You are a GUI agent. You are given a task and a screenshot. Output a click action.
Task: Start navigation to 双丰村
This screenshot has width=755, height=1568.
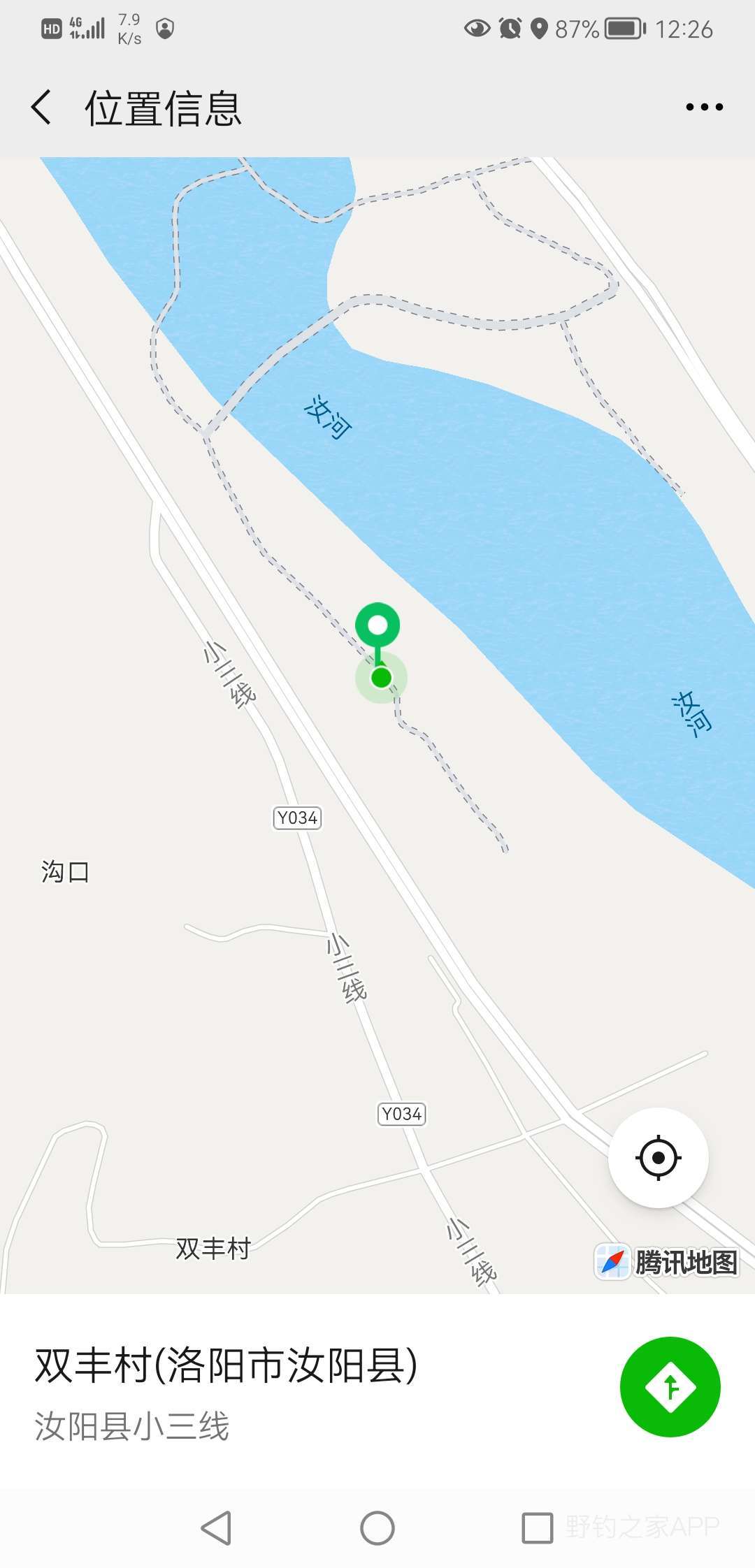[670, 1387]
